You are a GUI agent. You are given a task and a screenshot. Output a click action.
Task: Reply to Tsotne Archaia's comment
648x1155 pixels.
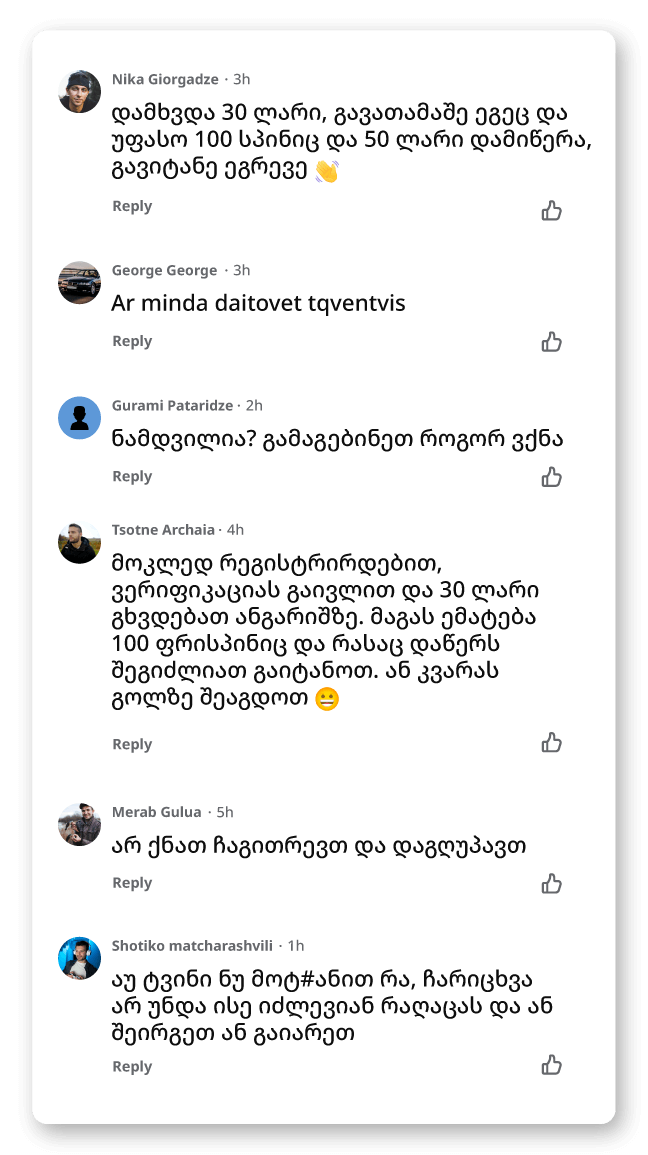(x=132, y=744)
